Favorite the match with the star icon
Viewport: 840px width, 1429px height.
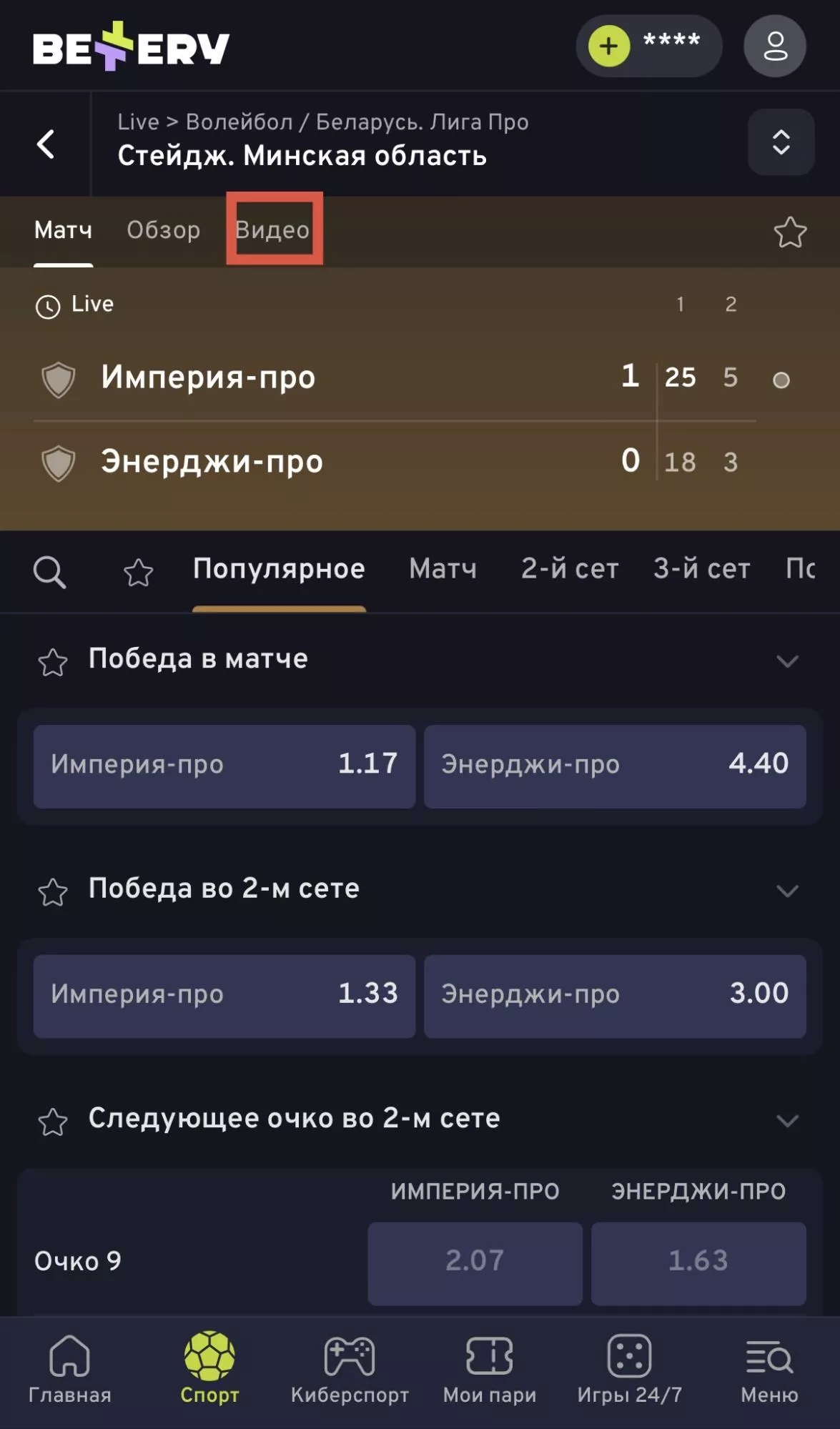click(790, 230)
